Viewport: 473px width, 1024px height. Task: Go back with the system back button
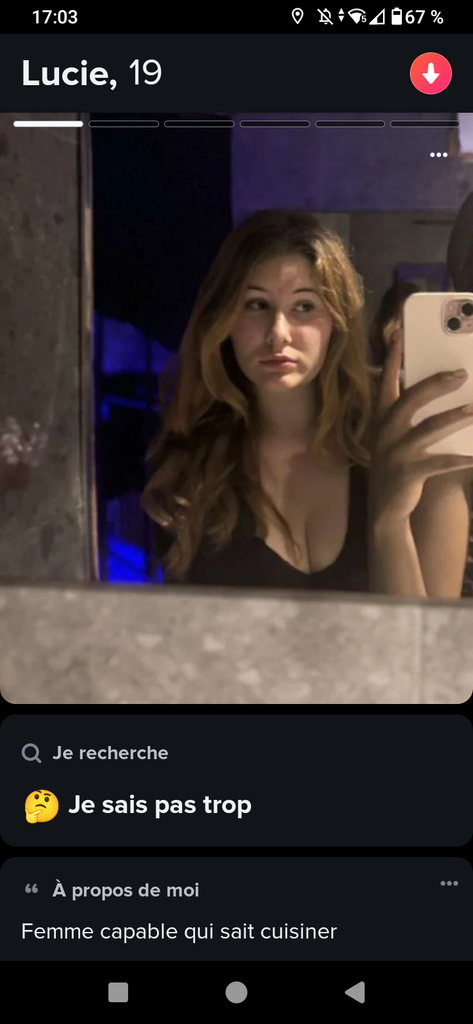click(355, 992)
